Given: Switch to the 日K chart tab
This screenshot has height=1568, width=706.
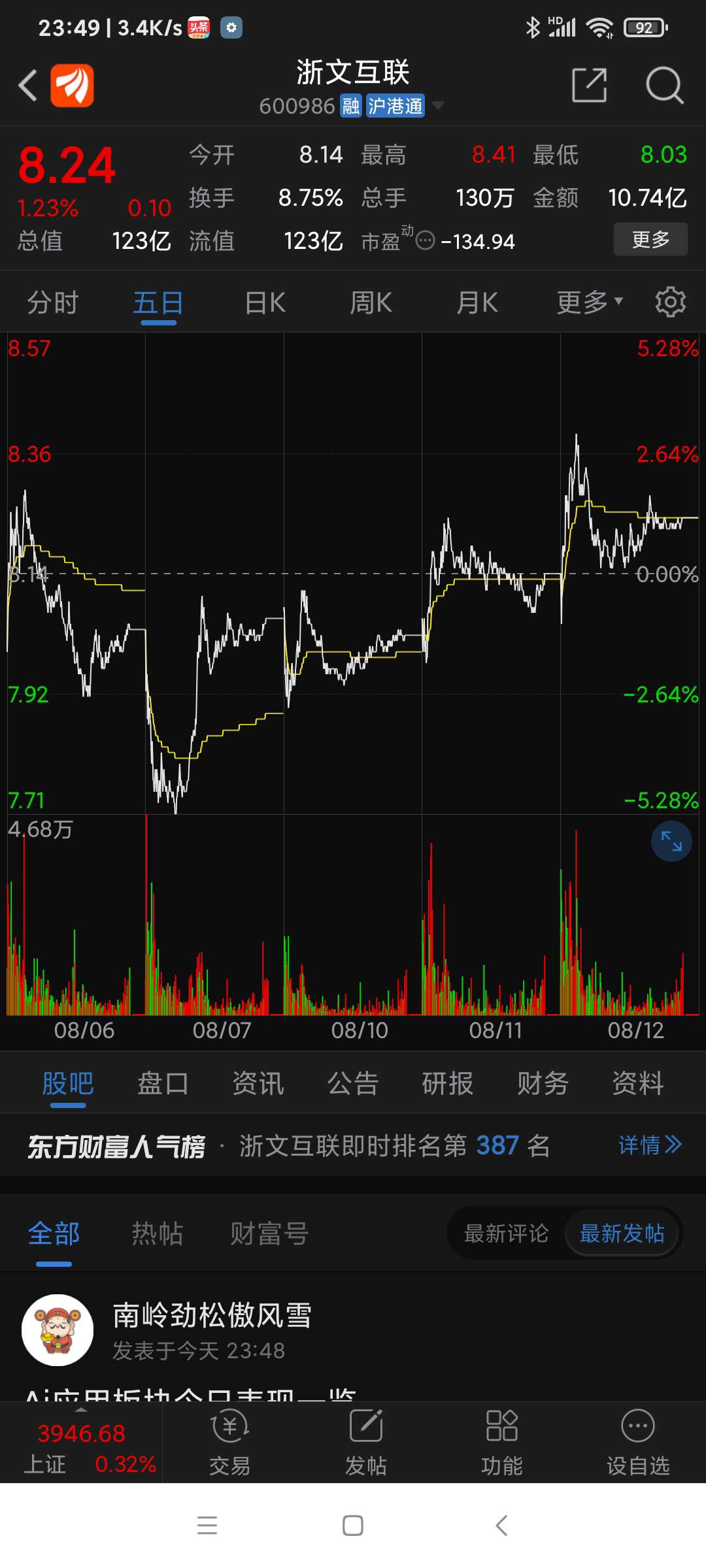Looking at the screenshot, I should coord(265,302).
